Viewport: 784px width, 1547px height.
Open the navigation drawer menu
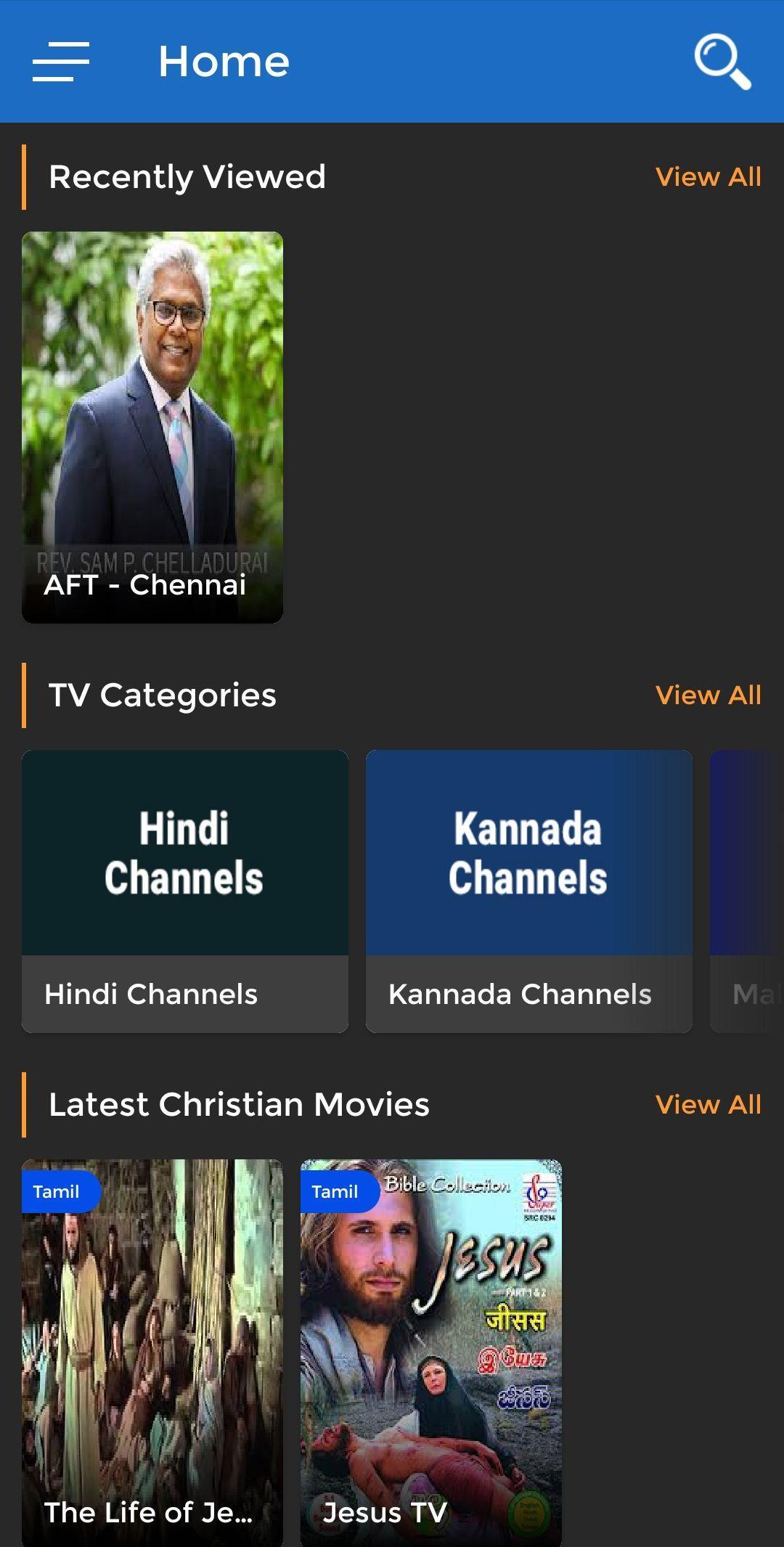click(x=61, y=62)
